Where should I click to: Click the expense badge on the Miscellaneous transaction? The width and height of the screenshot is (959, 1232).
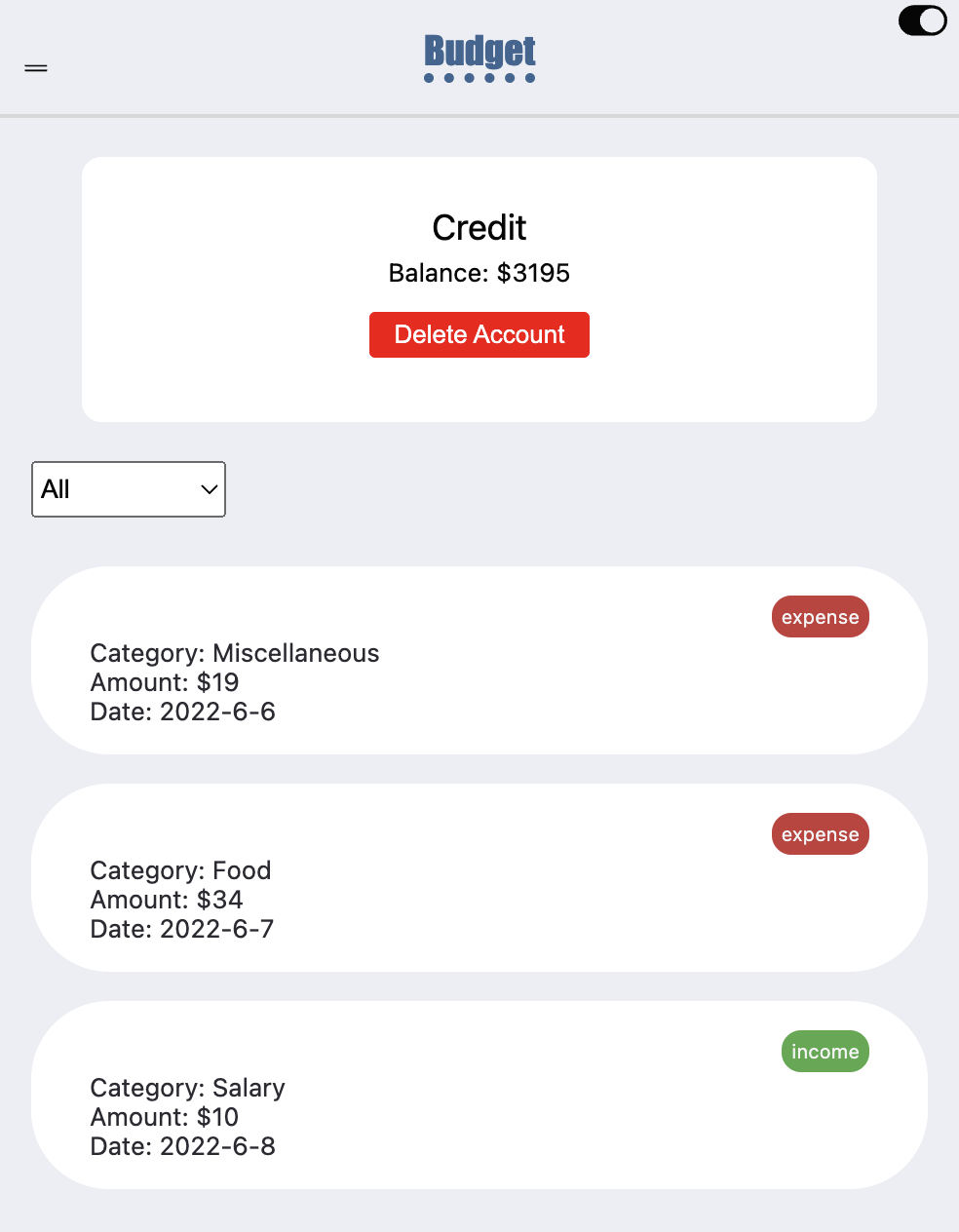[x=820, y=616]
